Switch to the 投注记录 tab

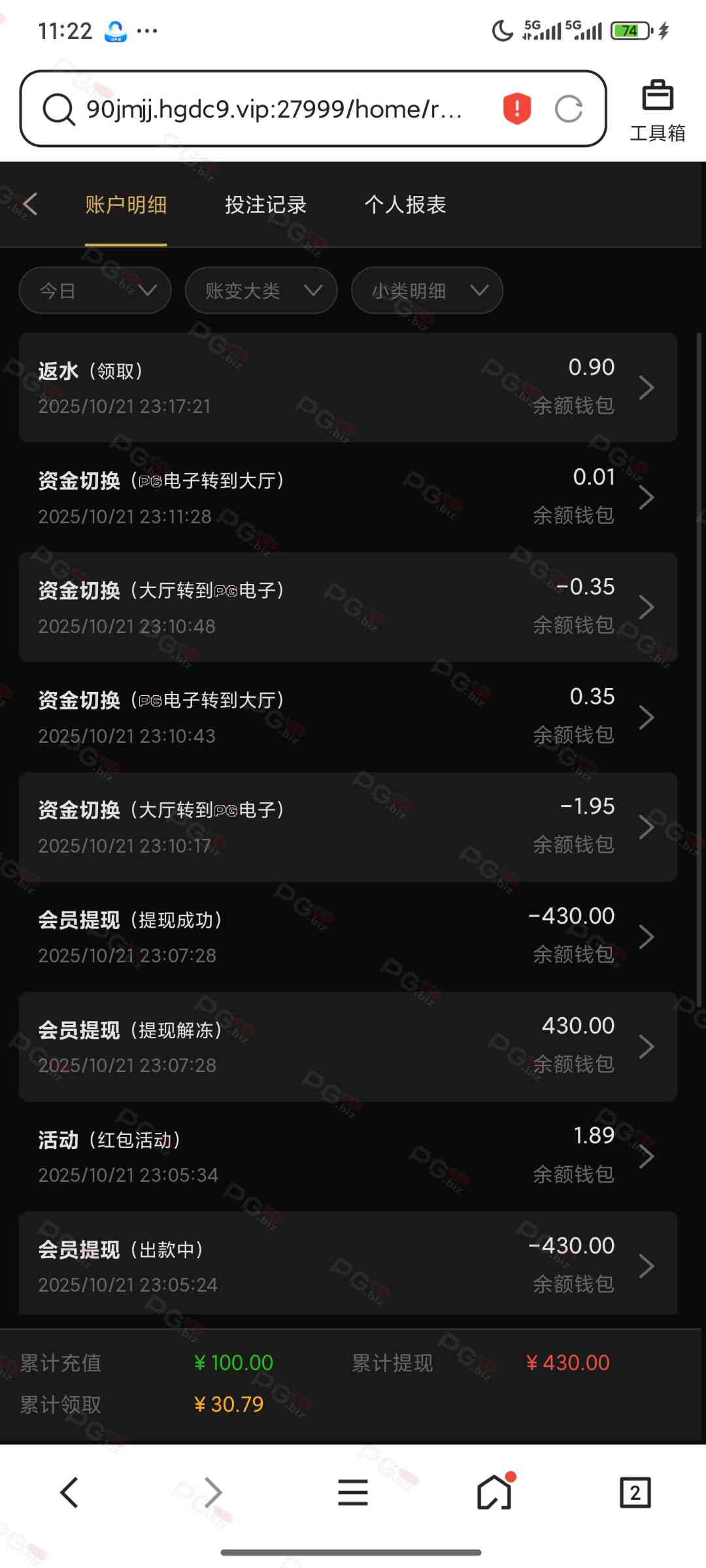(265, 204)
